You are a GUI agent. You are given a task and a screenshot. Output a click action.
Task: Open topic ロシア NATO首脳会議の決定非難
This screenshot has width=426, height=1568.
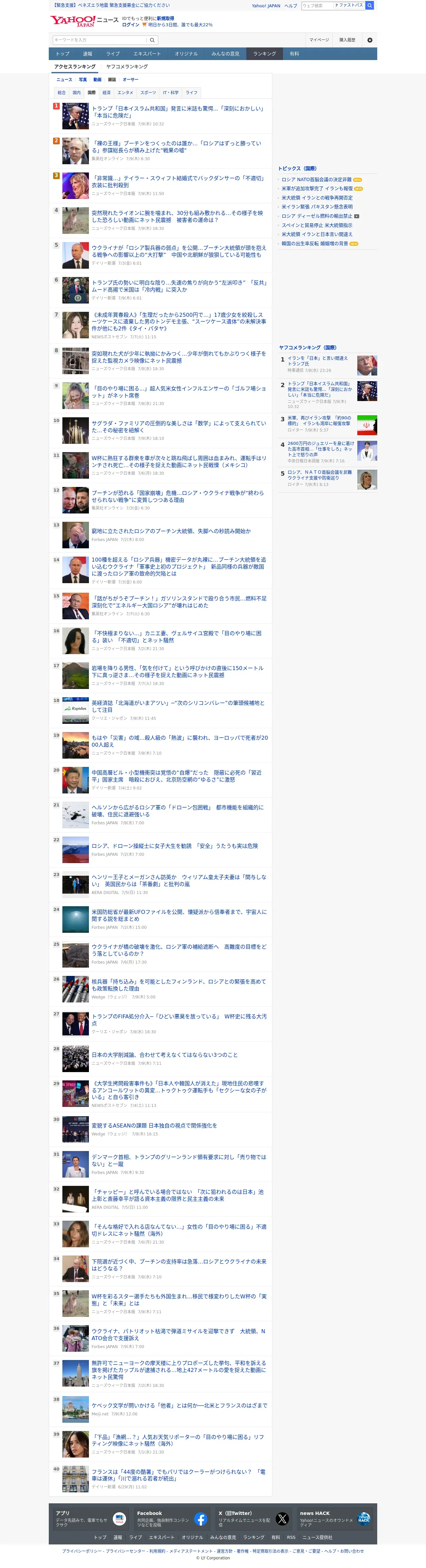[317, 179]
